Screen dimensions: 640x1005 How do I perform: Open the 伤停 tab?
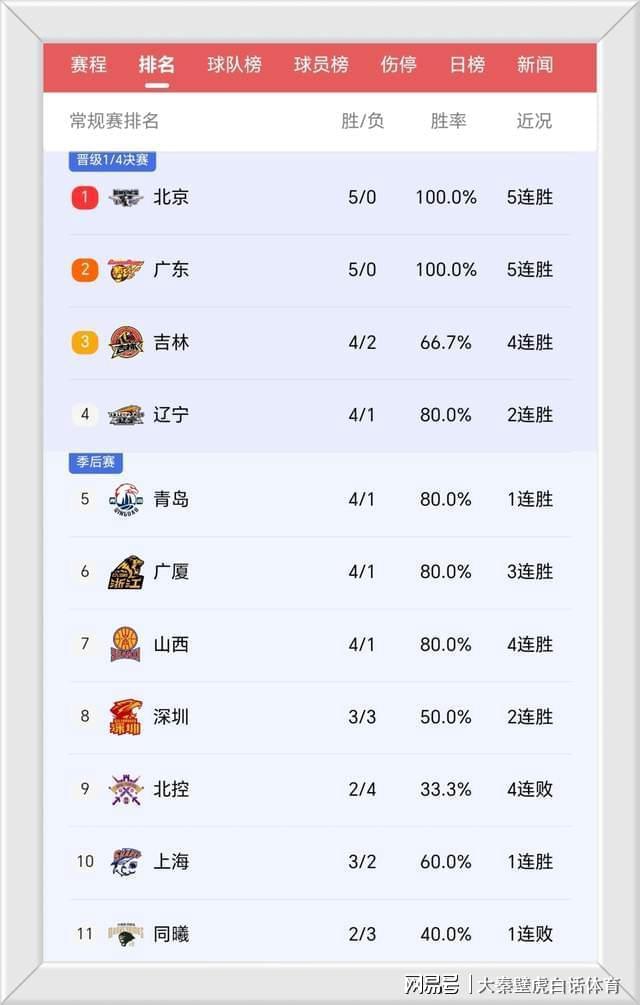point(398,65)
